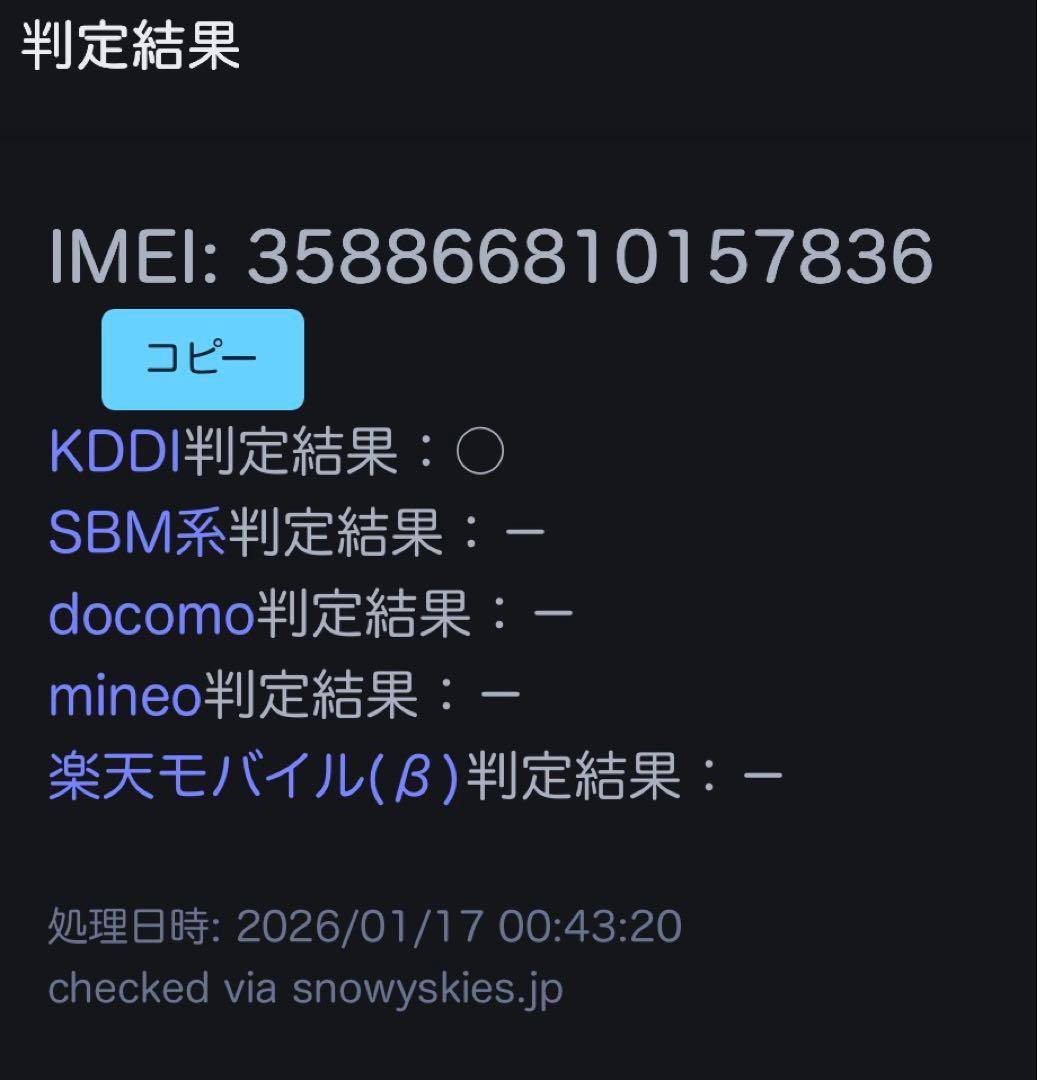
Task: Click the 判定結果 page header
Action: pos(125,42)
